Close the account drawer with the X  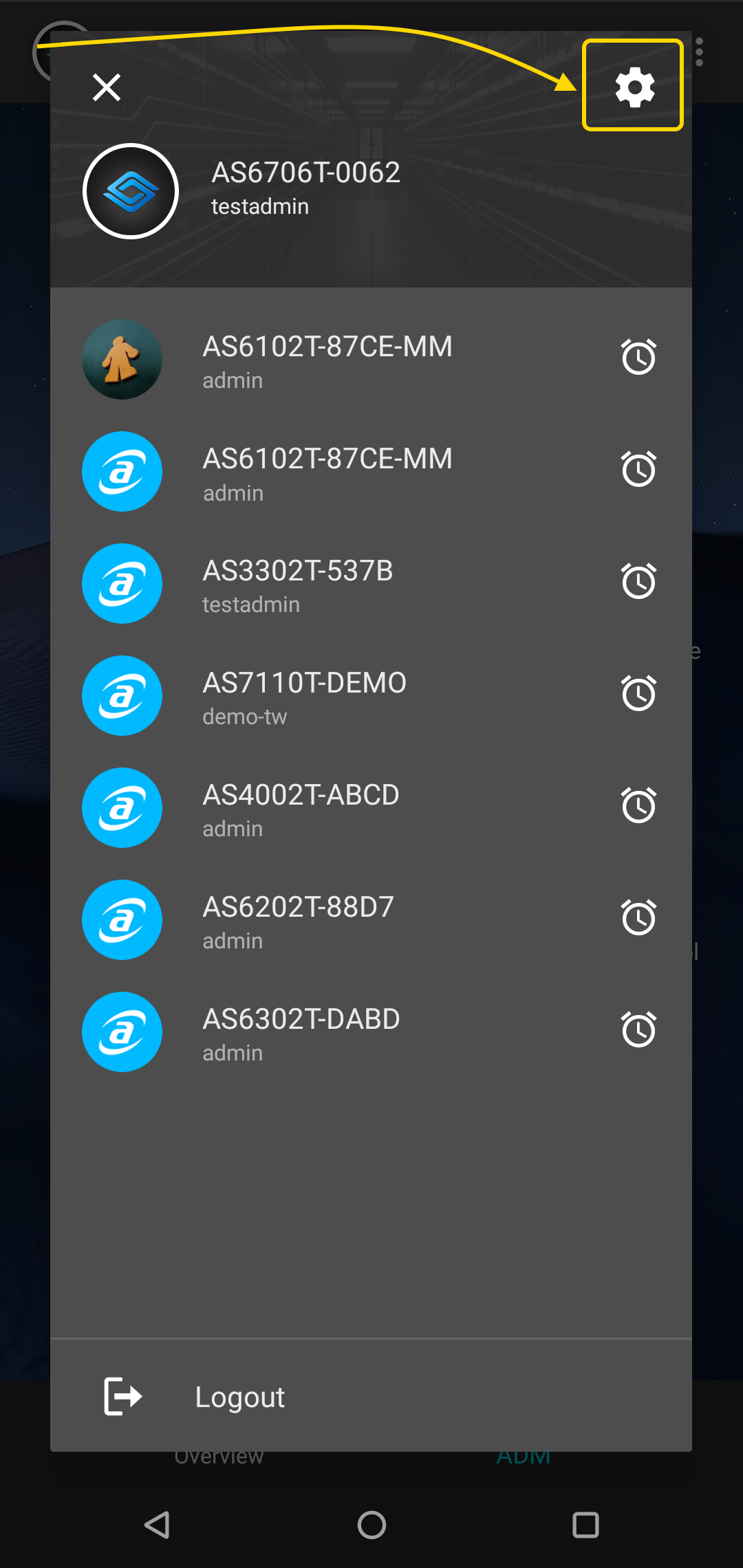107,87
